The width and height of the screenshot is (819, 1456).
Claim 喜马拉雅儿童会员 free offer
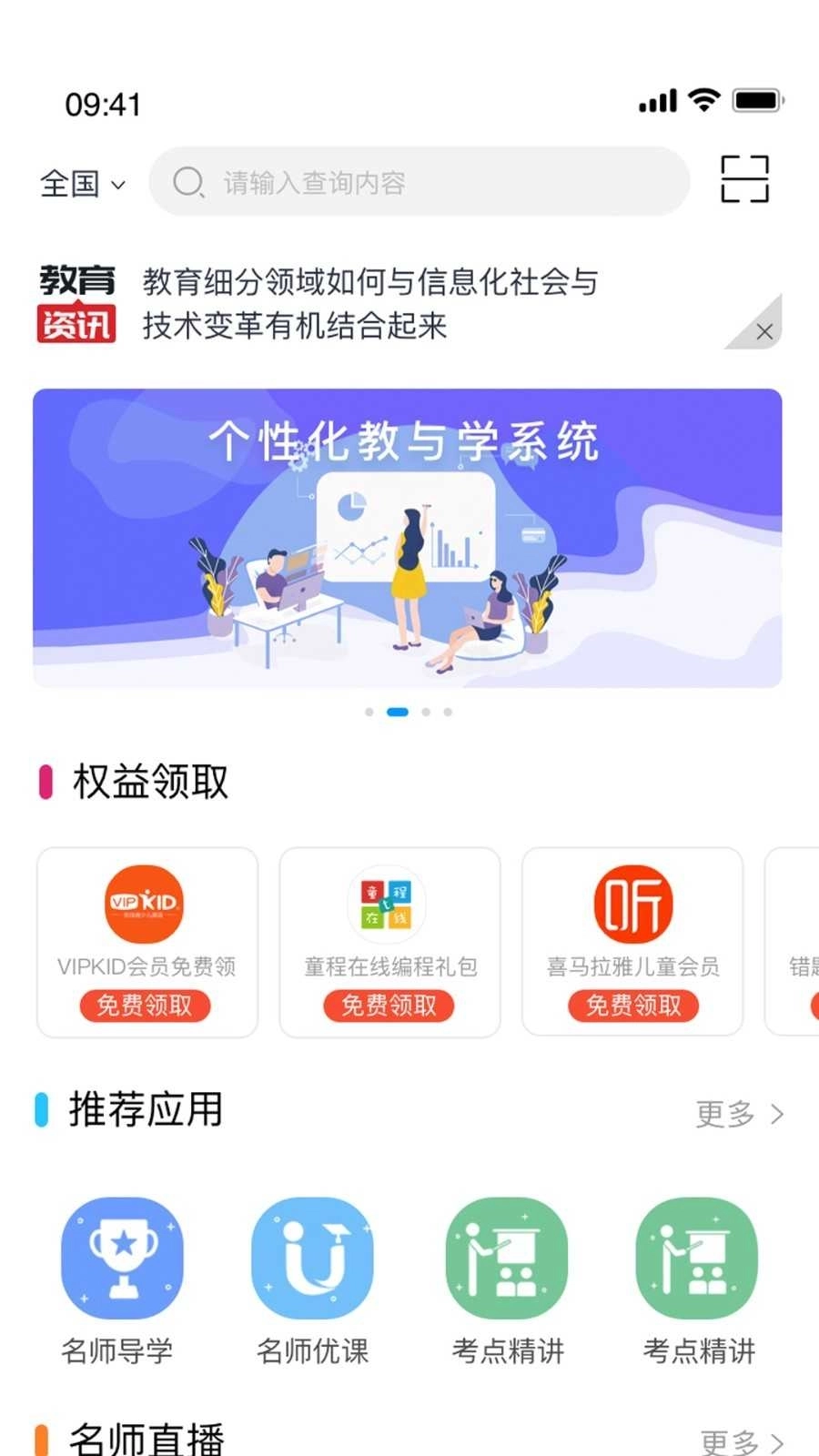632,1006
